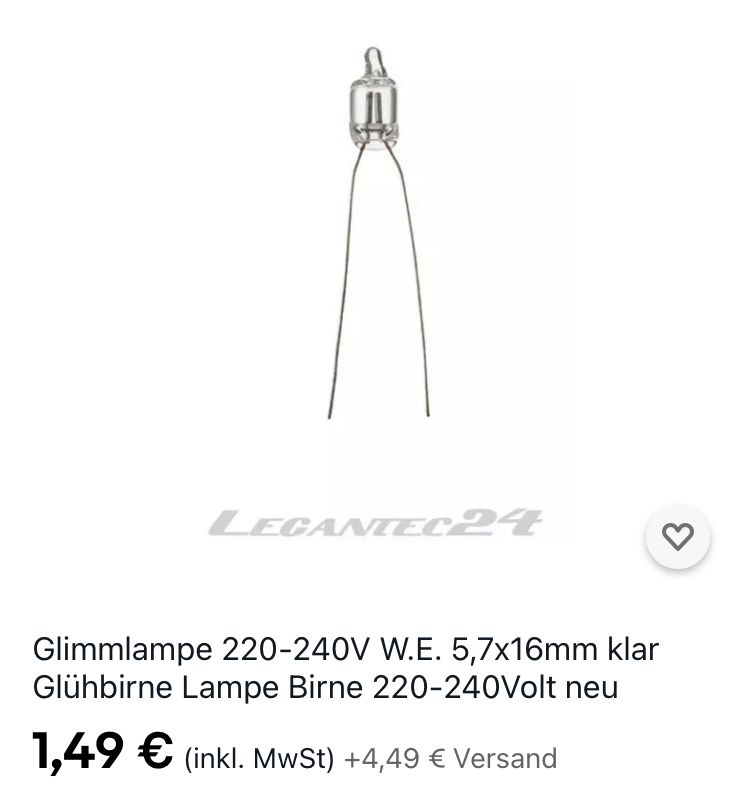Add the Glimmlampe listing to your watchlist
This screenshot has height=802, width=750.
678,537
